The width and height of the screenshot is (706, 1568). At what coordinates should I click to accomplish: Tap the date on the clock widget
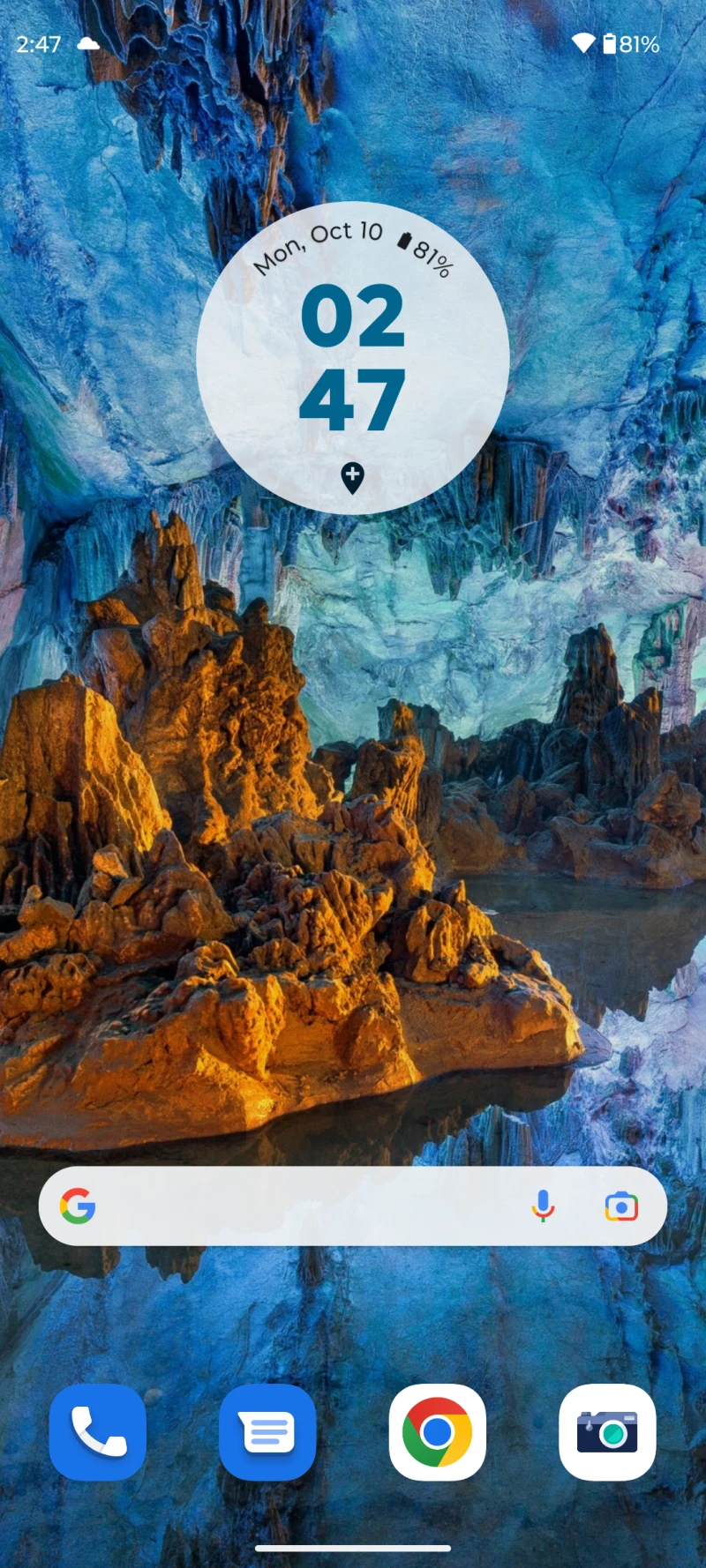tap(318, 243)
